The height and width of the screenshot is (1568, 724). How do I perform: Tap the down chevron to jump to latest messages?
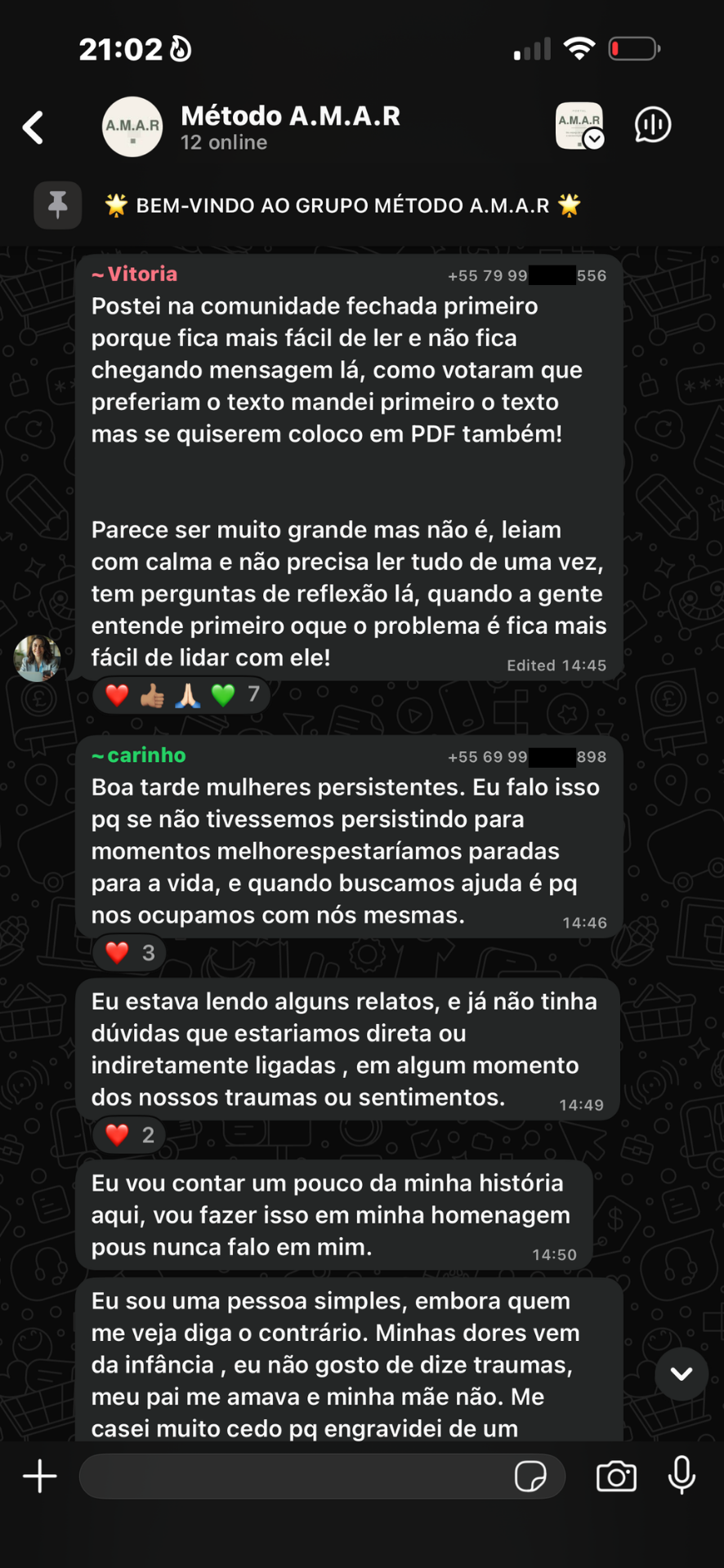point(681,1374)
